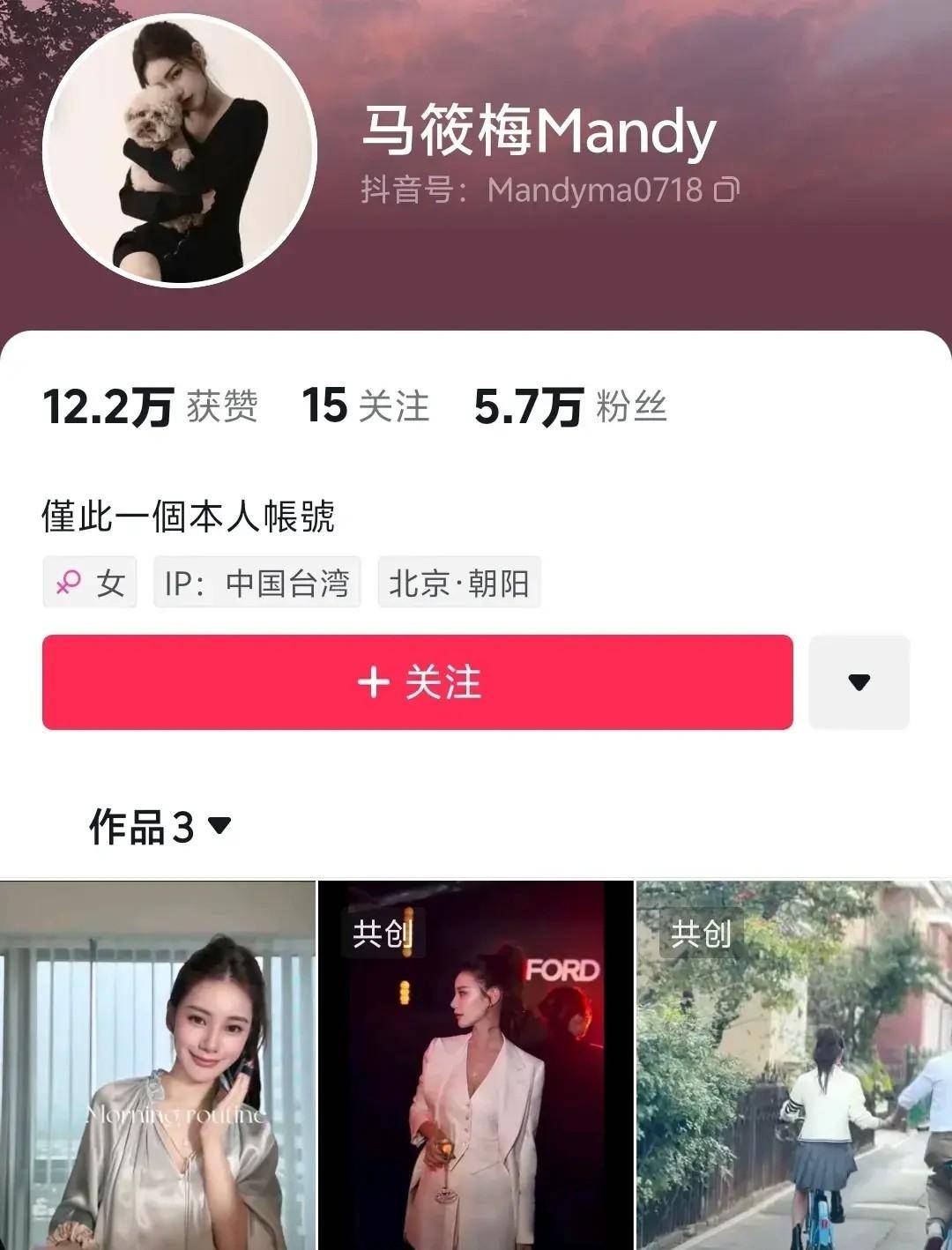Viewport: 952px width, 1250px height.
Task: Open the Morning routine video
Action: (157, 1065)
